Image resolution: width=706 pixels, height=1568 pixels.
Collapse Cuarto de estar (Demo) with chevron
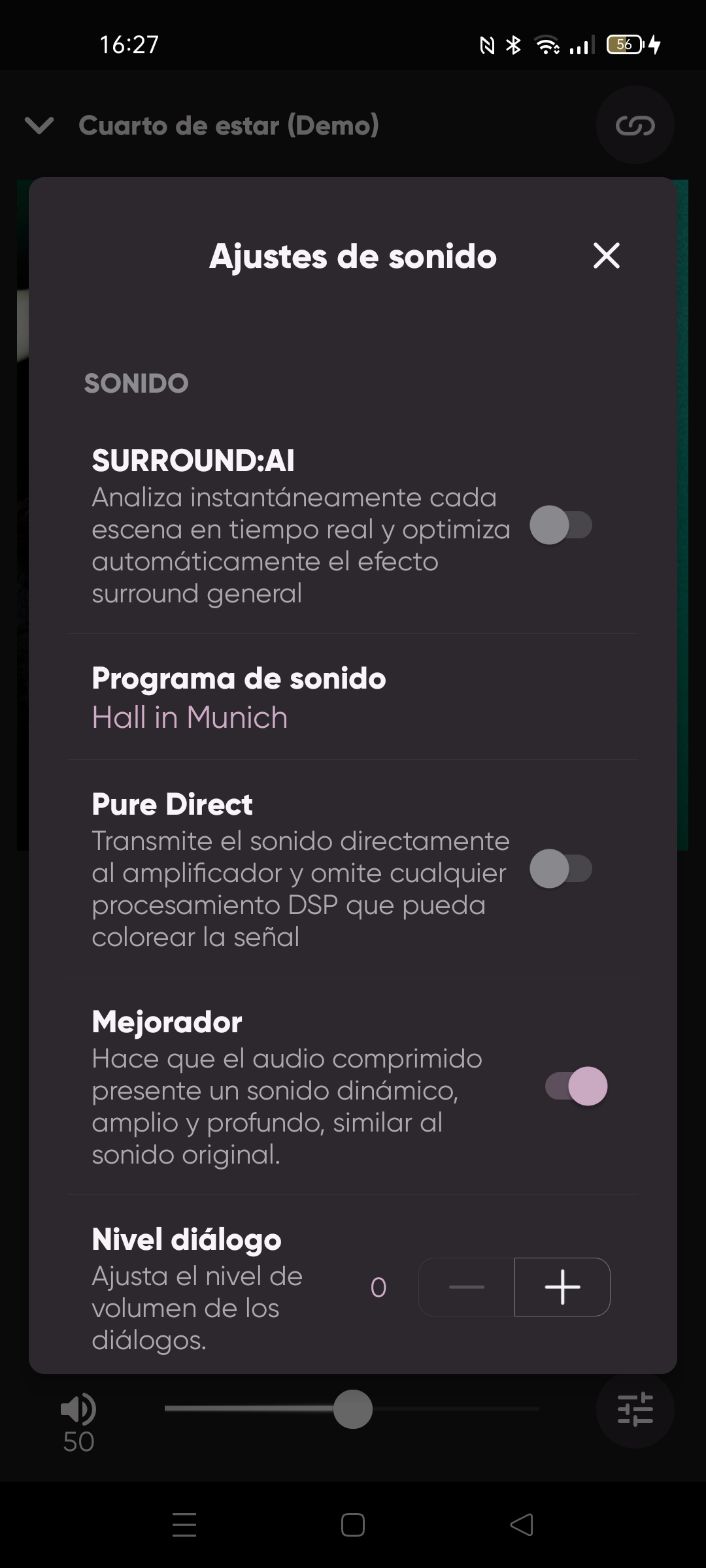click(39, 125)
